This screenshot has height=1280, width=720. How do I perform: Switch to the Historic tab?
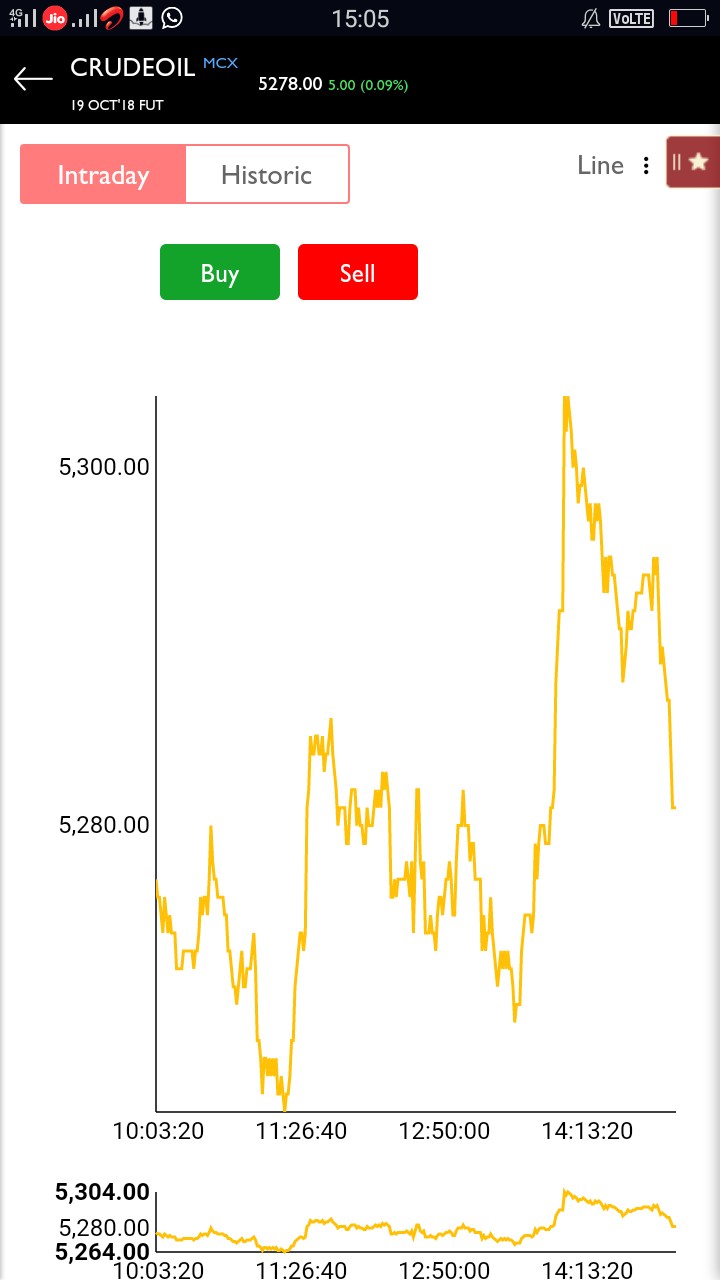267,175
